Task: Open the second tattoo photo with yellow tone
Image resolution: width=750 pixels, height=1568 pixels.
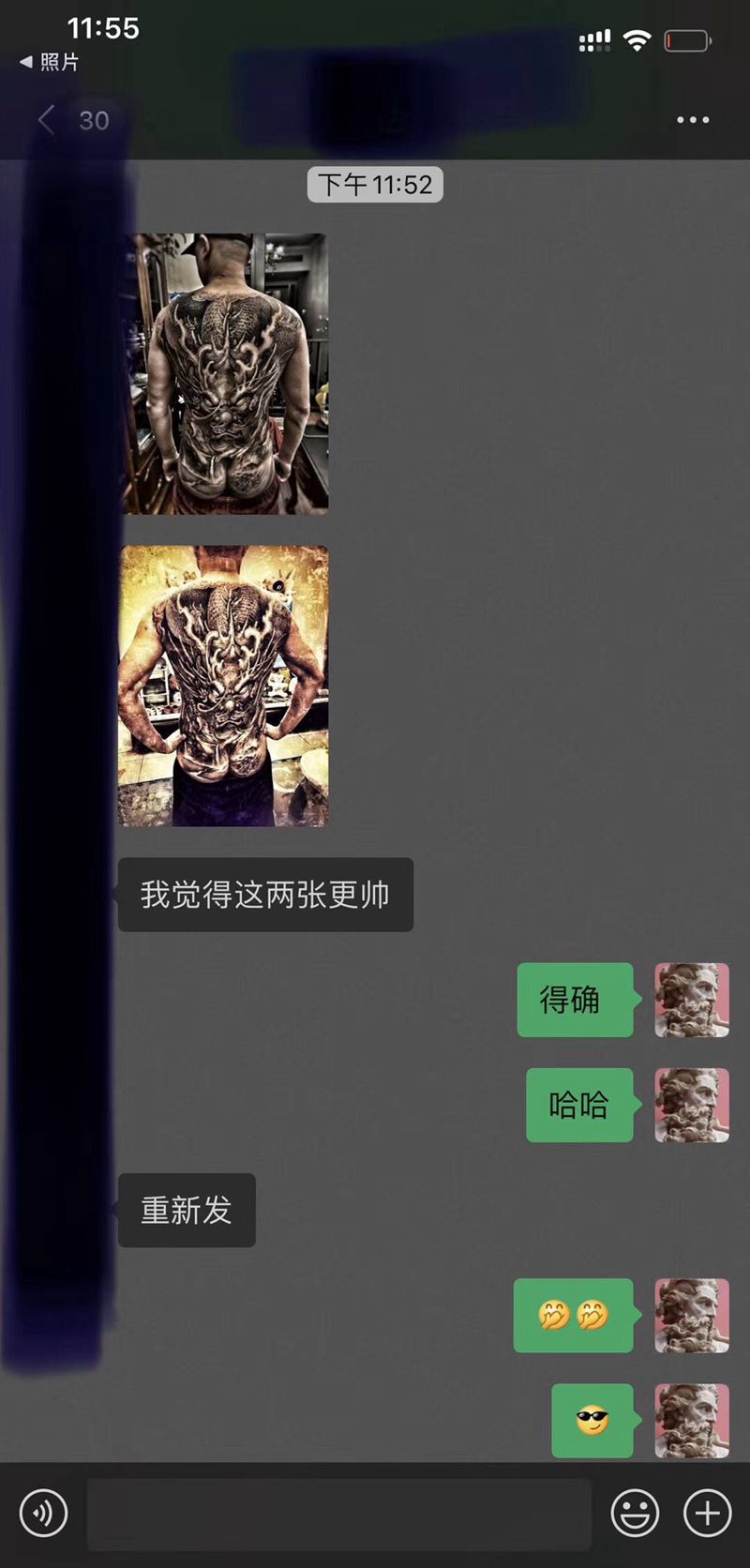Action: point(224,686)
